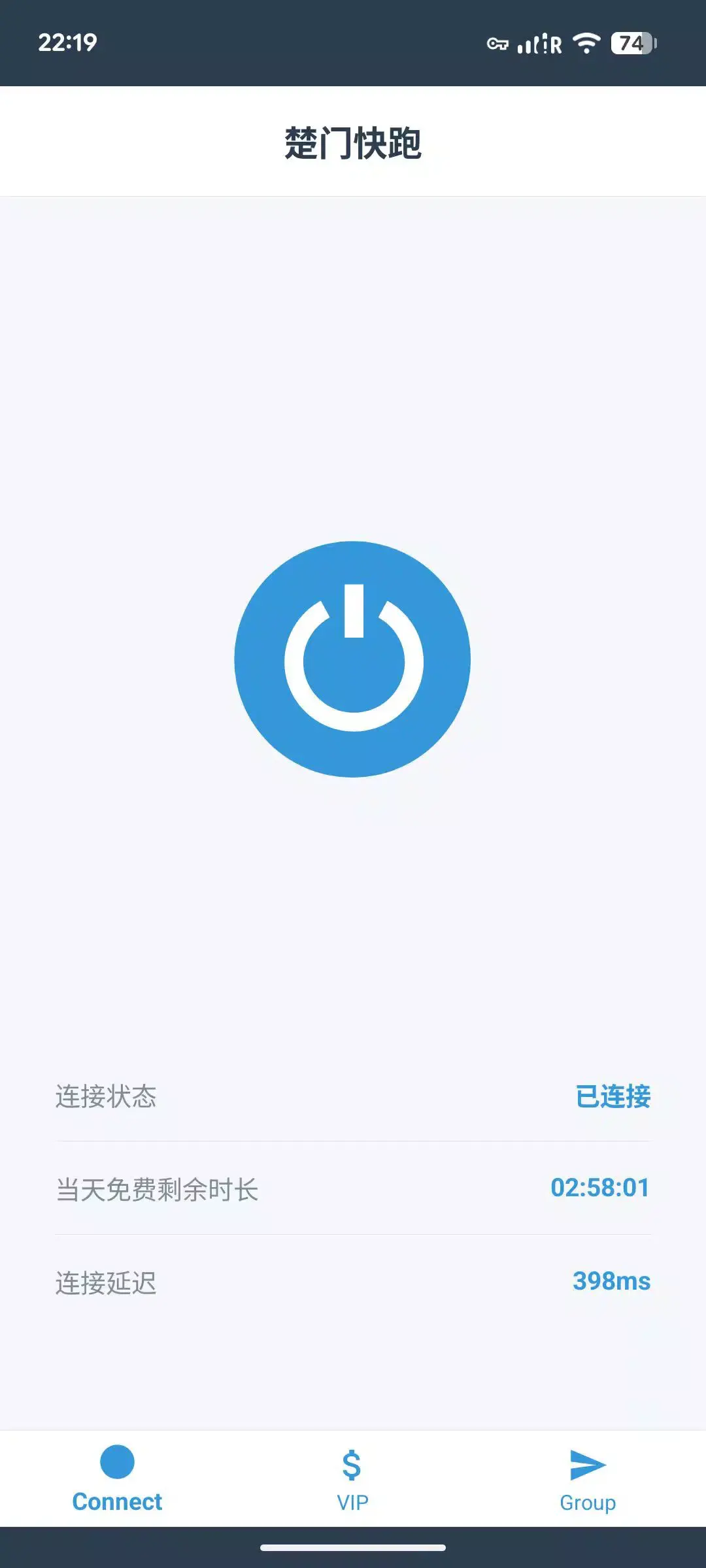Tap the 02:58:01 remaining time value

click(x=599, y=1188)
